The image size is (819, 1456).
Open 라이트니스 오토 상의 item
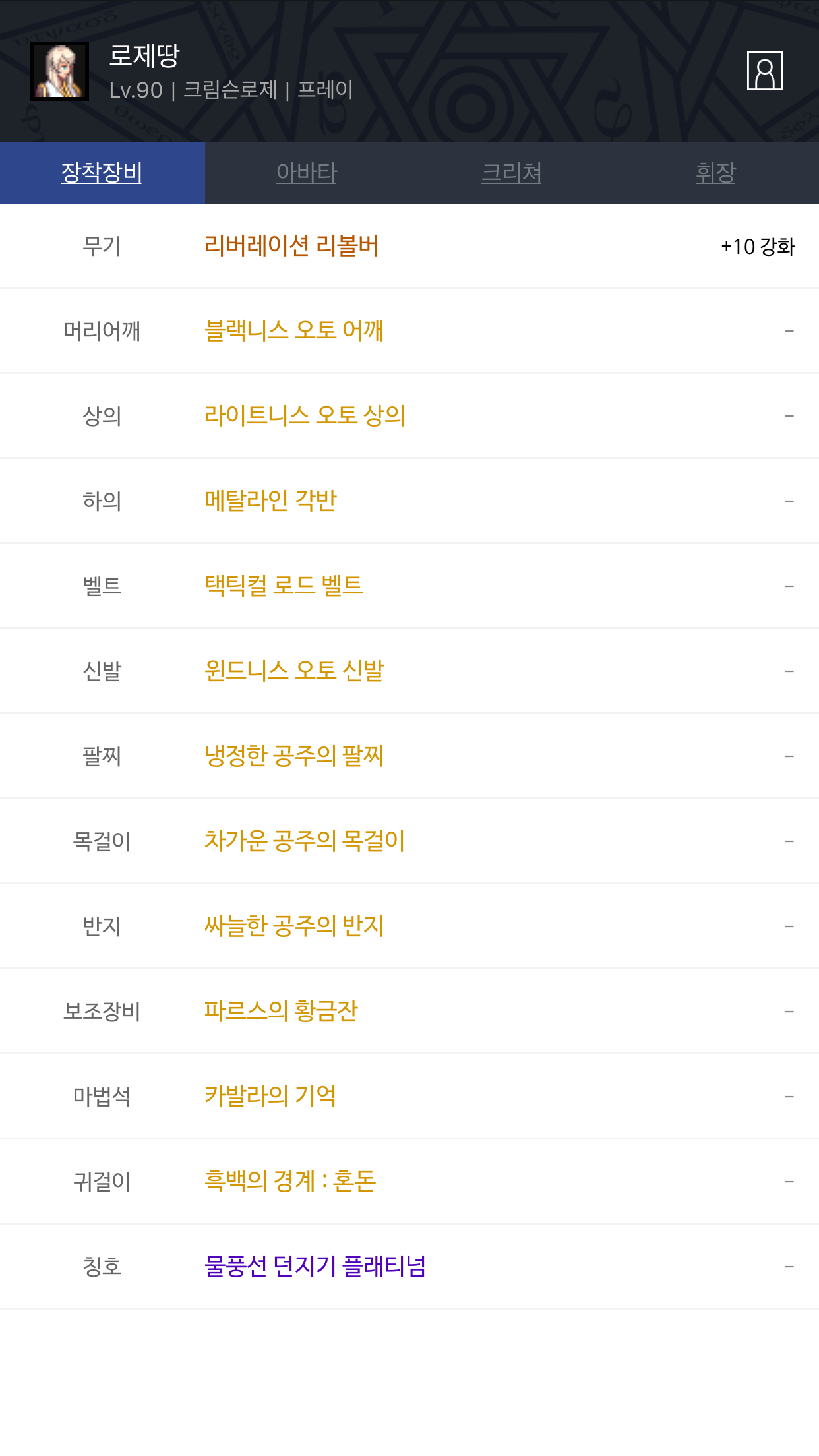pyautogui.click(x=409, y=415)
